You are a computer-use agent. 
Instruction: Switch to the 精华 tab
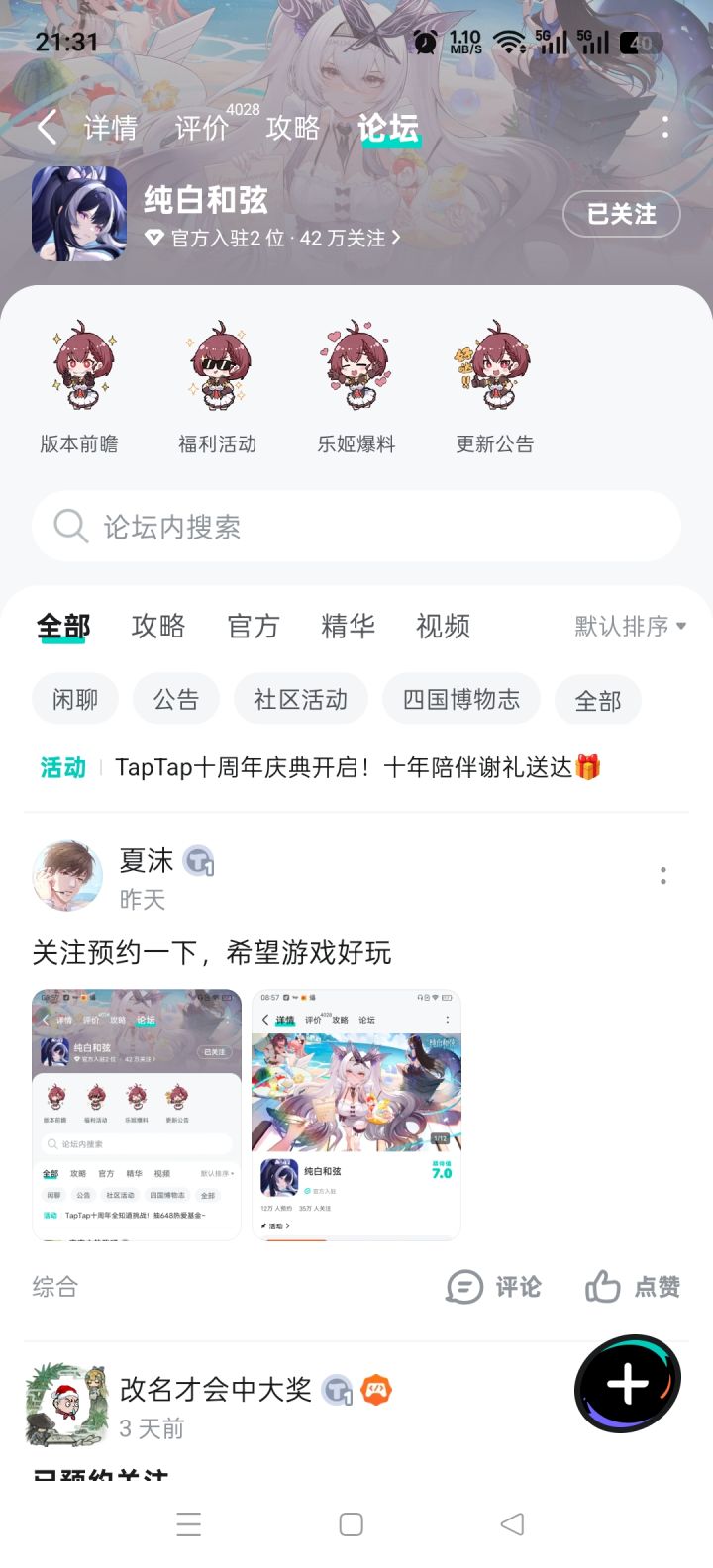347,625
